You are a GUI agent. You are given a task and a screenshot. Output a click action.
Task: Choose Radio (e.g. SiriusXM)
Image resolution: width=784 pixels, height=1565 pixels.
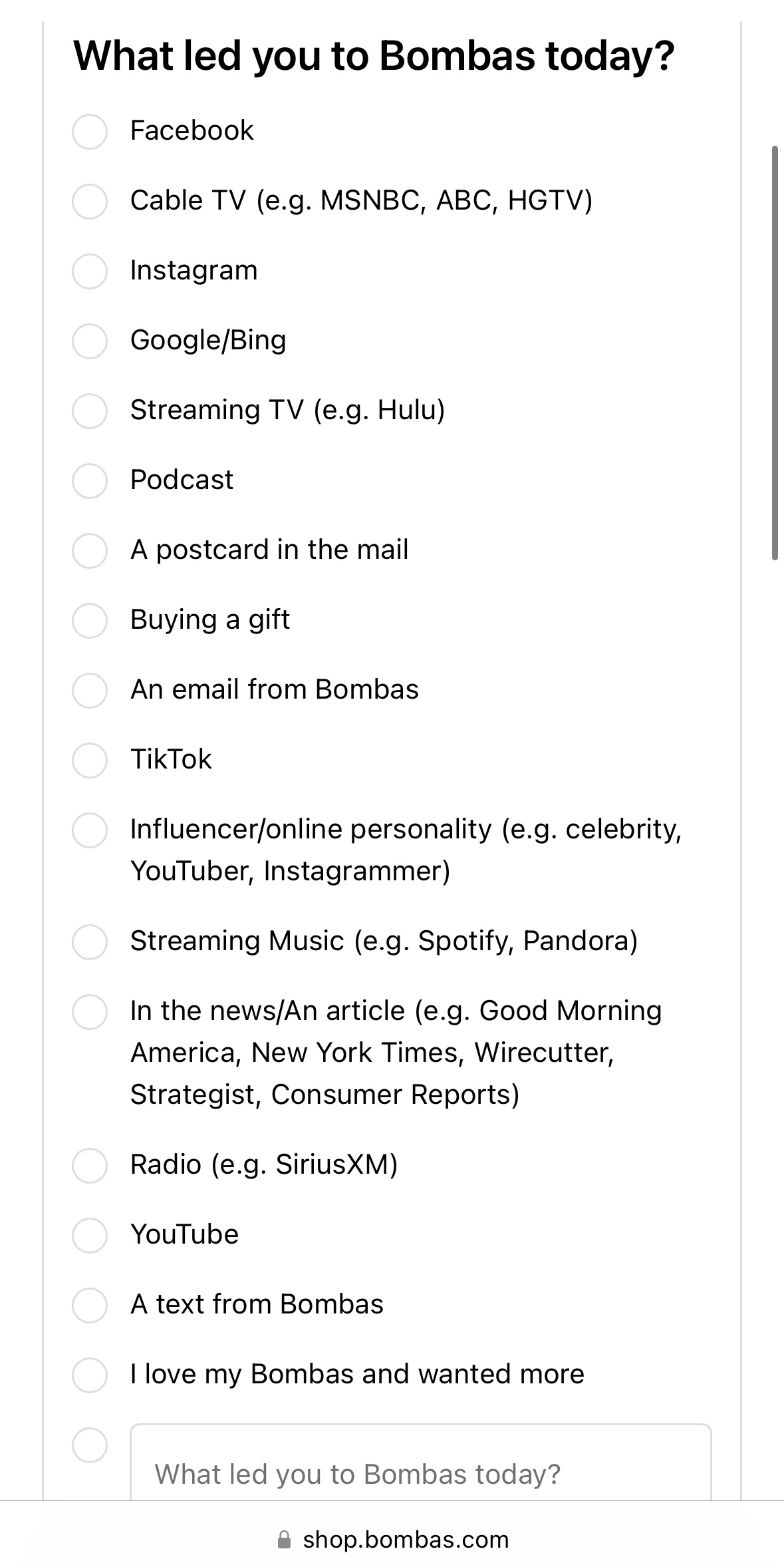coord(90,1166)
